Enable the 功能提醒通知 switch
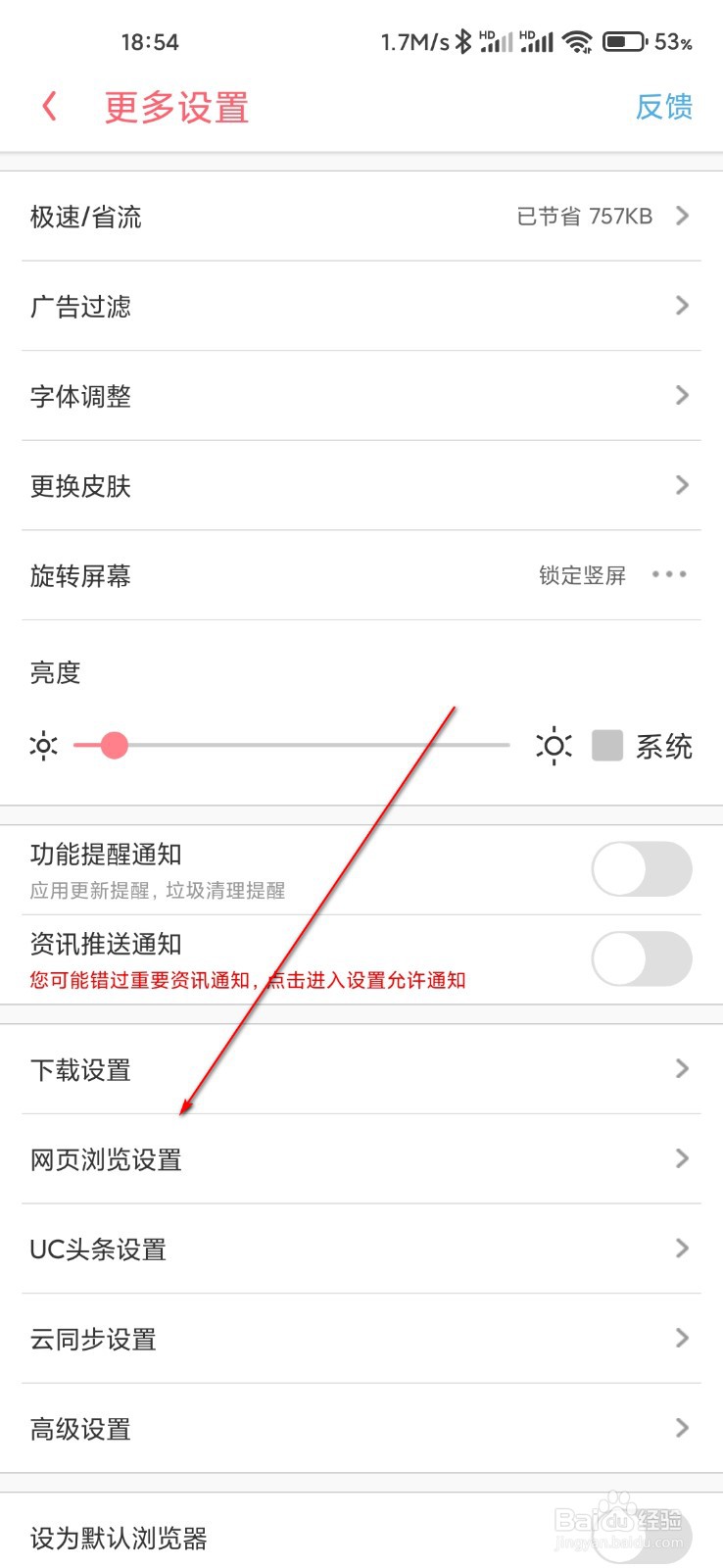This screenshot has width=723, height=1568. tap(642, 869)
